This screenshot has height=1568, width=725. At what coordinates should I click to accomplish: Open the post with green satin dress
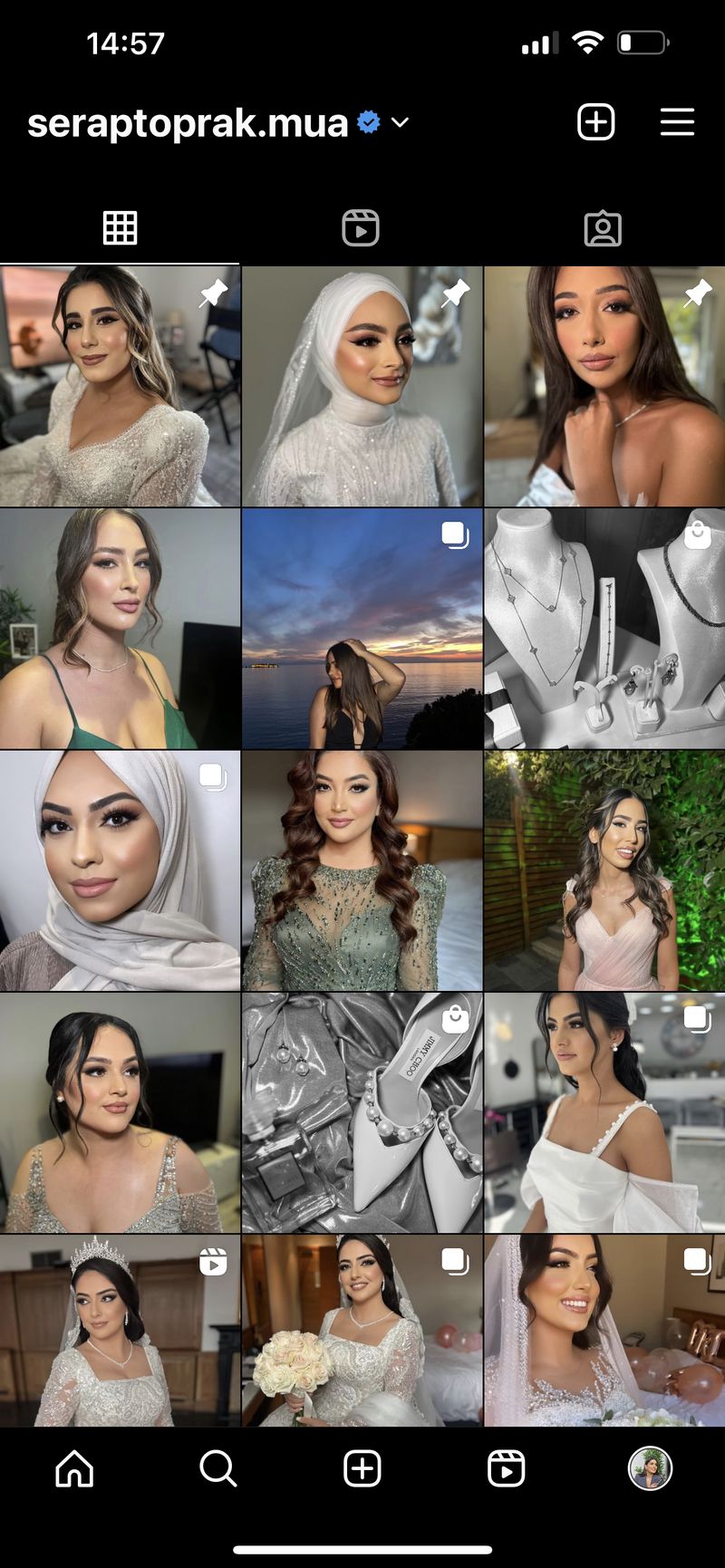120,629
